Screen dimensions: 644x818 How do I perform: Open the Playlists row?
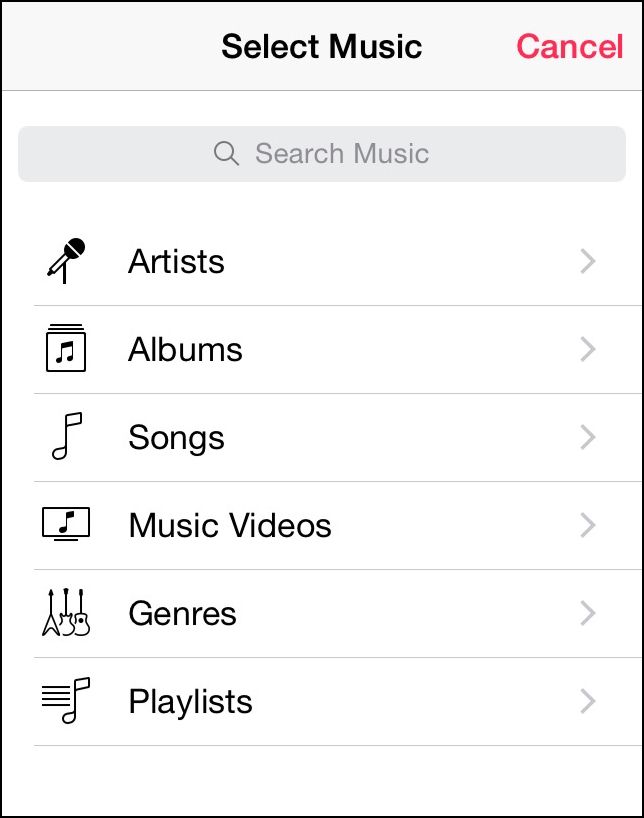tap(322, 702)
